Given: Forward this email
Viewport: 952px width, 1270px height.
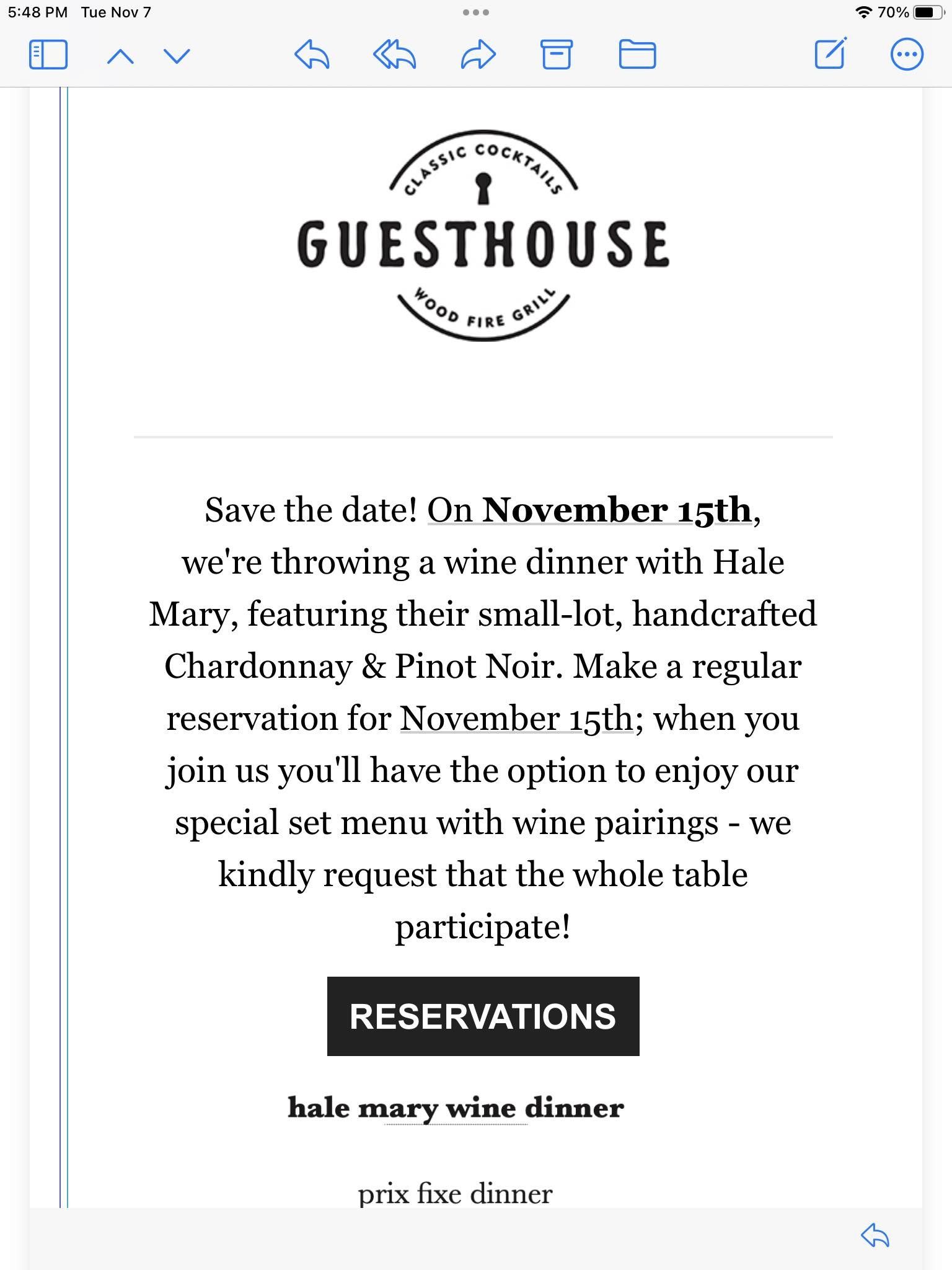Looking at the screenshot, I should pyautogui.click(x=478, y=55).
